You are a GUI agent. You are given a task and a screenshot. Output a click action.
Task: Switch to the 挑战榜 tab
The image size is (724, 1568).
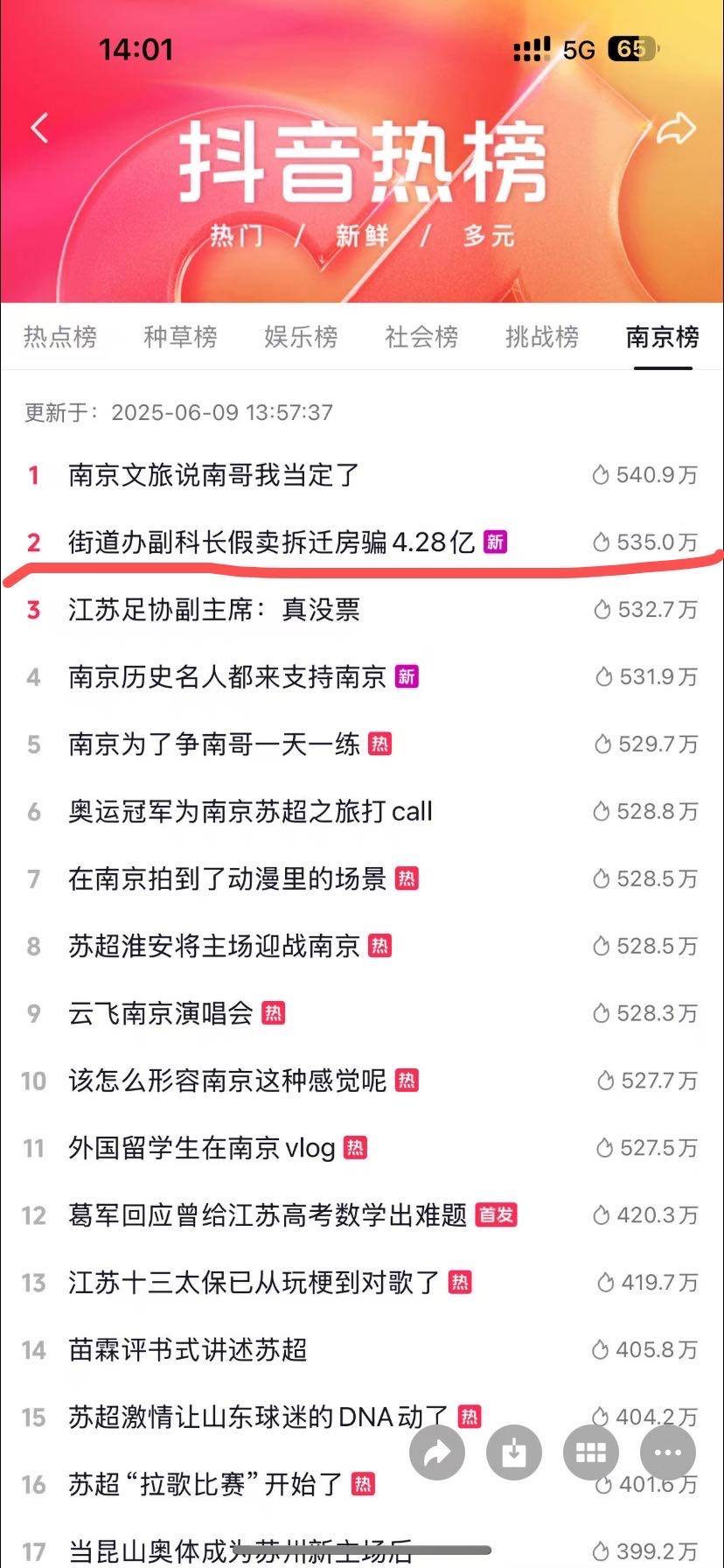[542, 337]
